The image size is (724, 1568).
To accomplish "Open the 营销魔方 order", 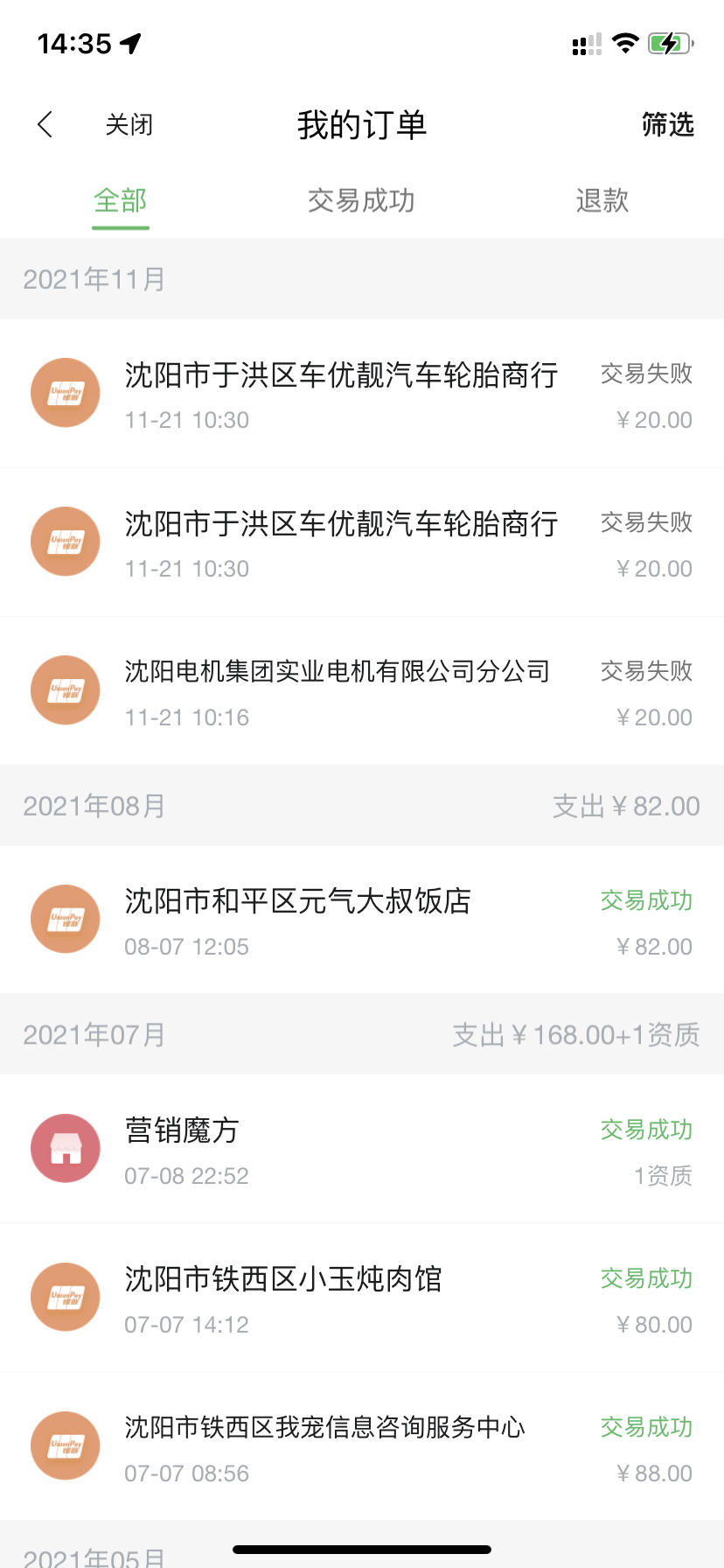I will pyautogui.click(x=362, y=1149).
